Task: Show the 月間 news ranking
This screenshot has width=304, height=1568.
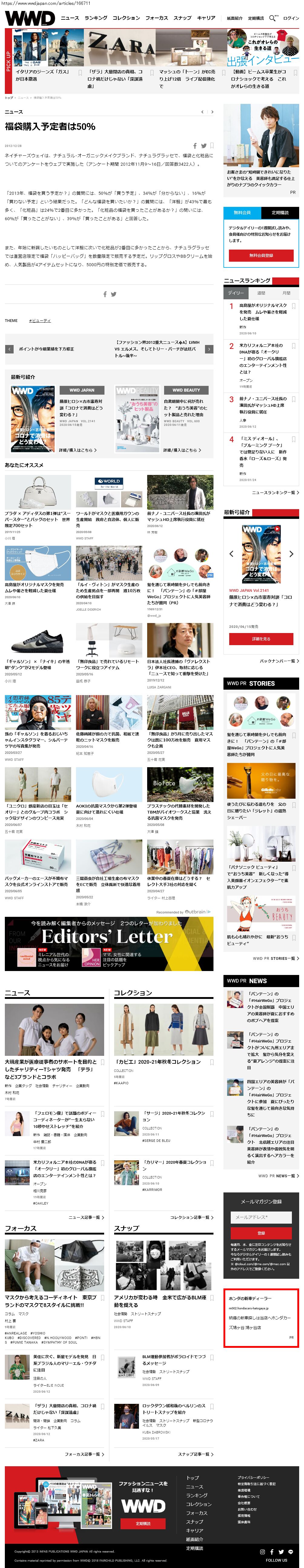Action: tap(286, 293)
